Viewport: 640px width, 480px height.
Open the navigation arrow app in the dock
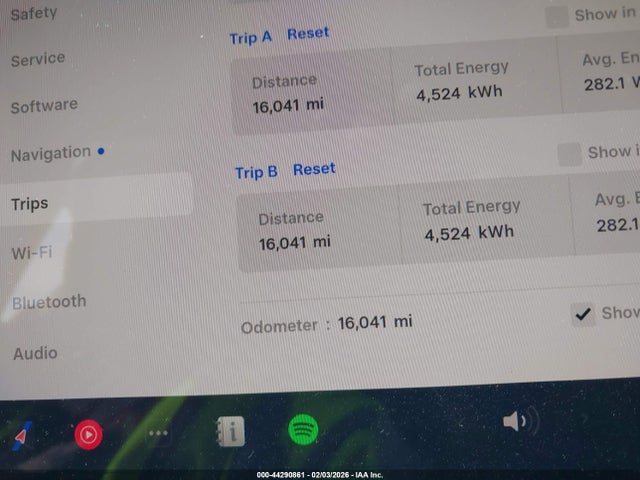coord(22,435)
